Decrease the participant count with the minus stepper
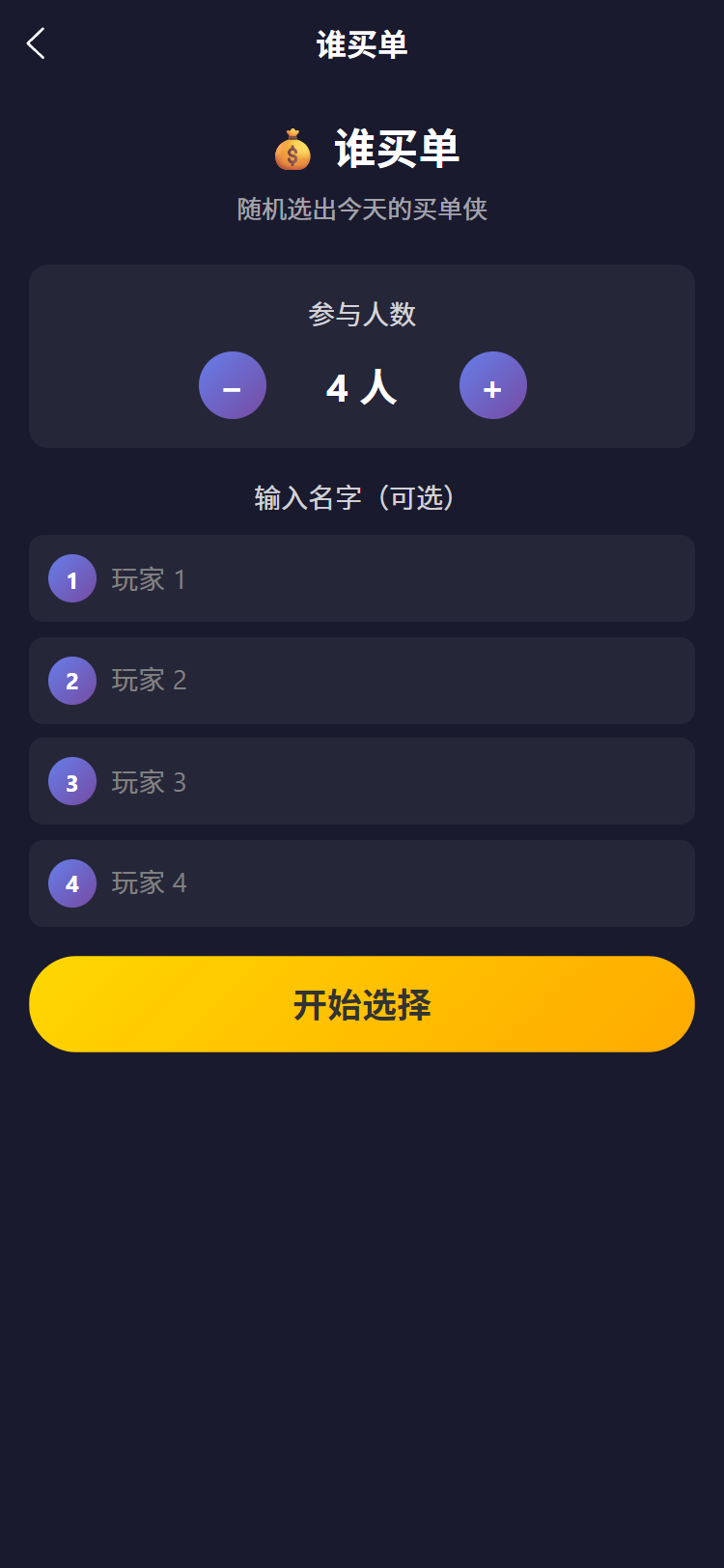The width and height of the screenshot is (724, 1568). point(232,385)
